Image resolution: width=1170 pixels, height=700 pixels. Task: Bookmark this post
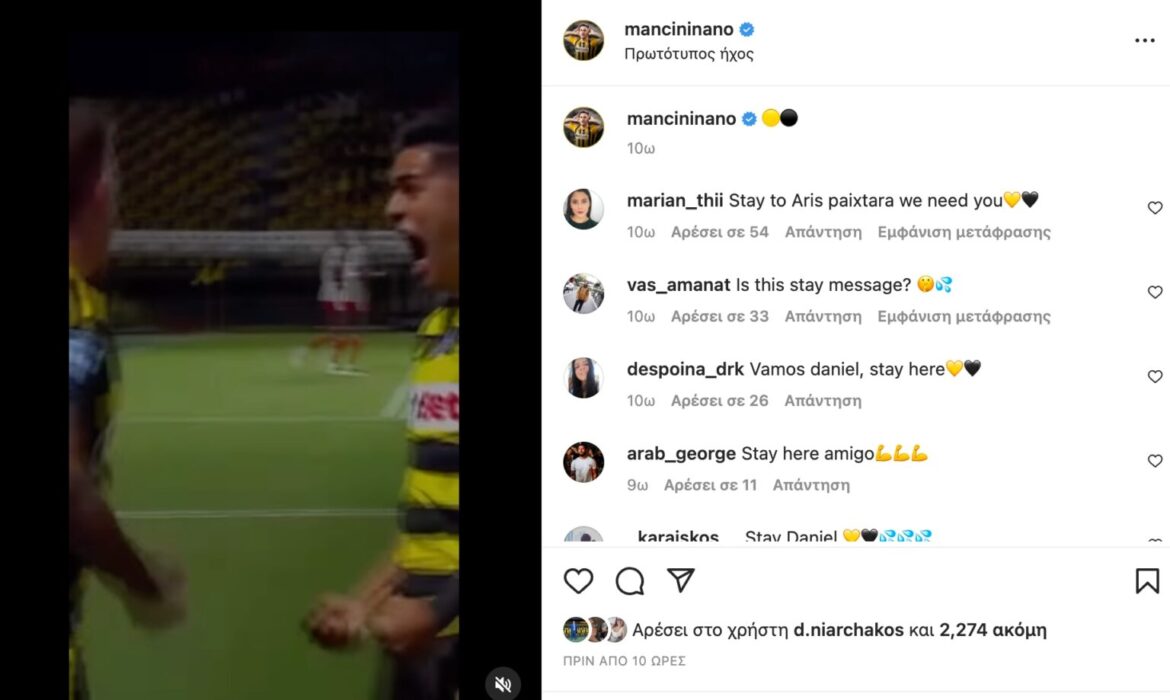click(1147, 581)
